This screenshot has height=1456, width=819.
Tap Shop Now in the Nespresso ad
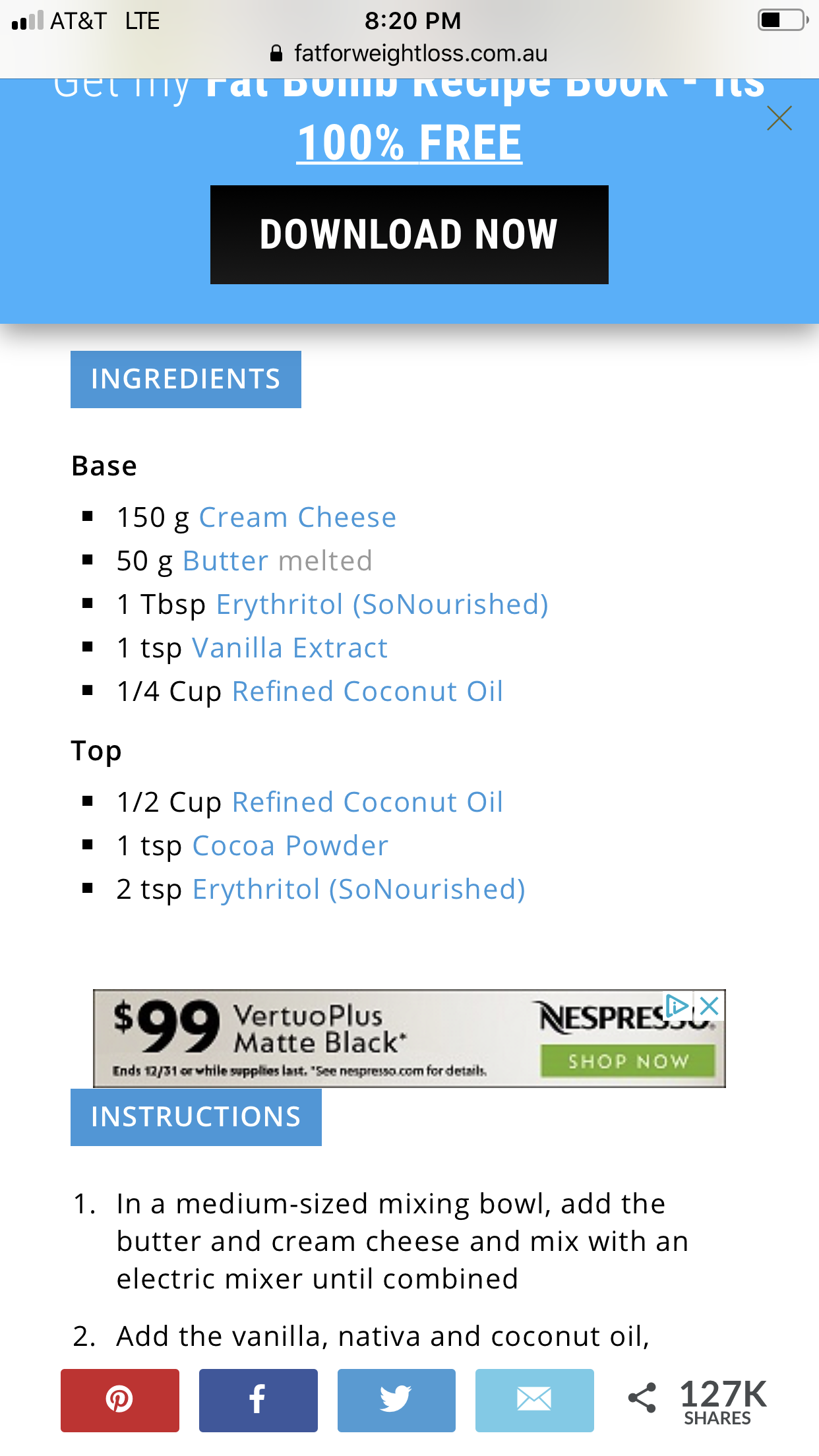[628, 1061]
